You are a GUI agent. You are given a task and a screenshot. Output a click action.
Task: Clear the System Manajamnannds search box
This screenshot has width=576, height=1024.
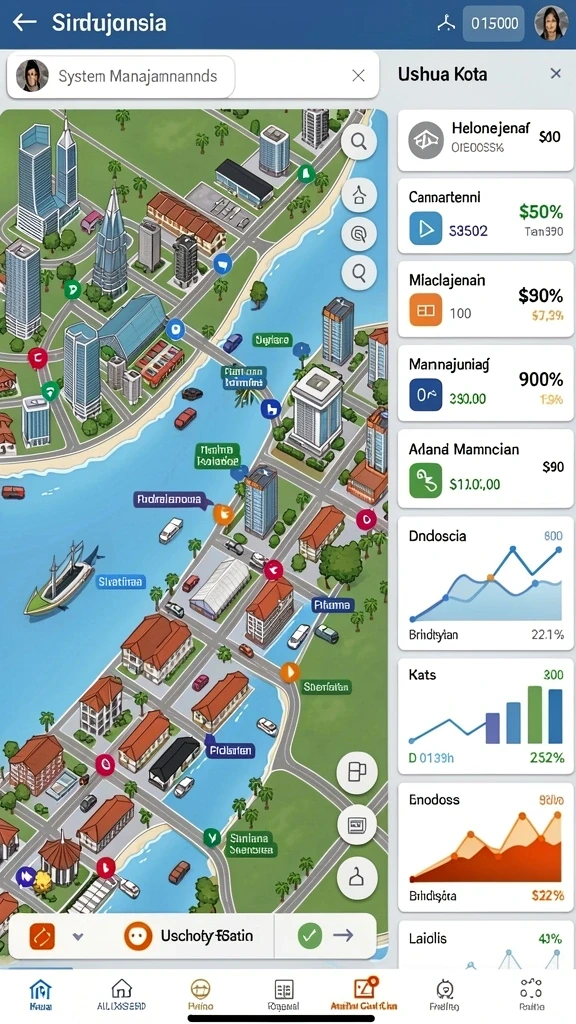(x=359, y=76)
